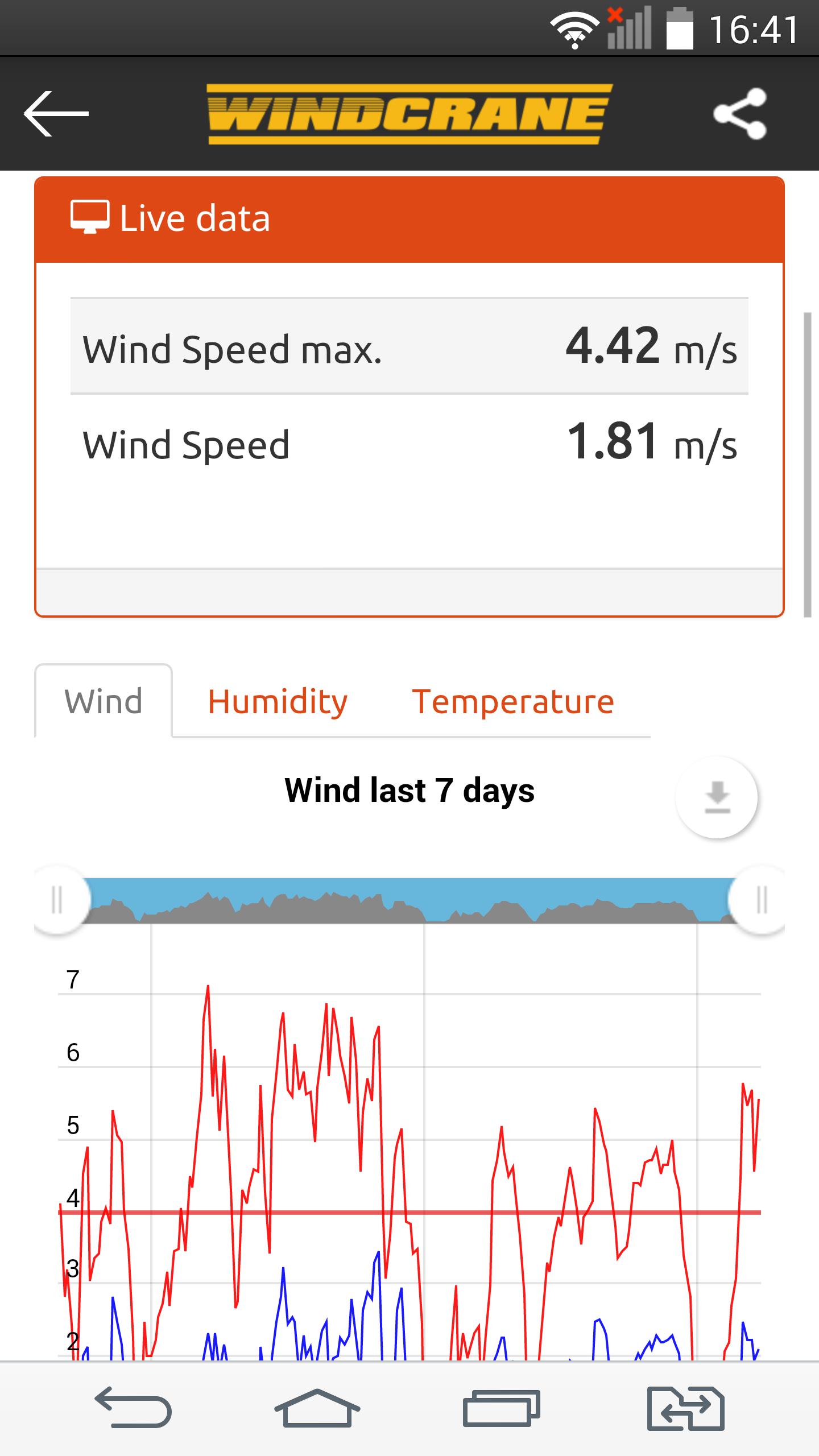The height and width of the screenshot is (1456, 819).
Task: Switch to the Temperature tab
Action: click(513, 701)
